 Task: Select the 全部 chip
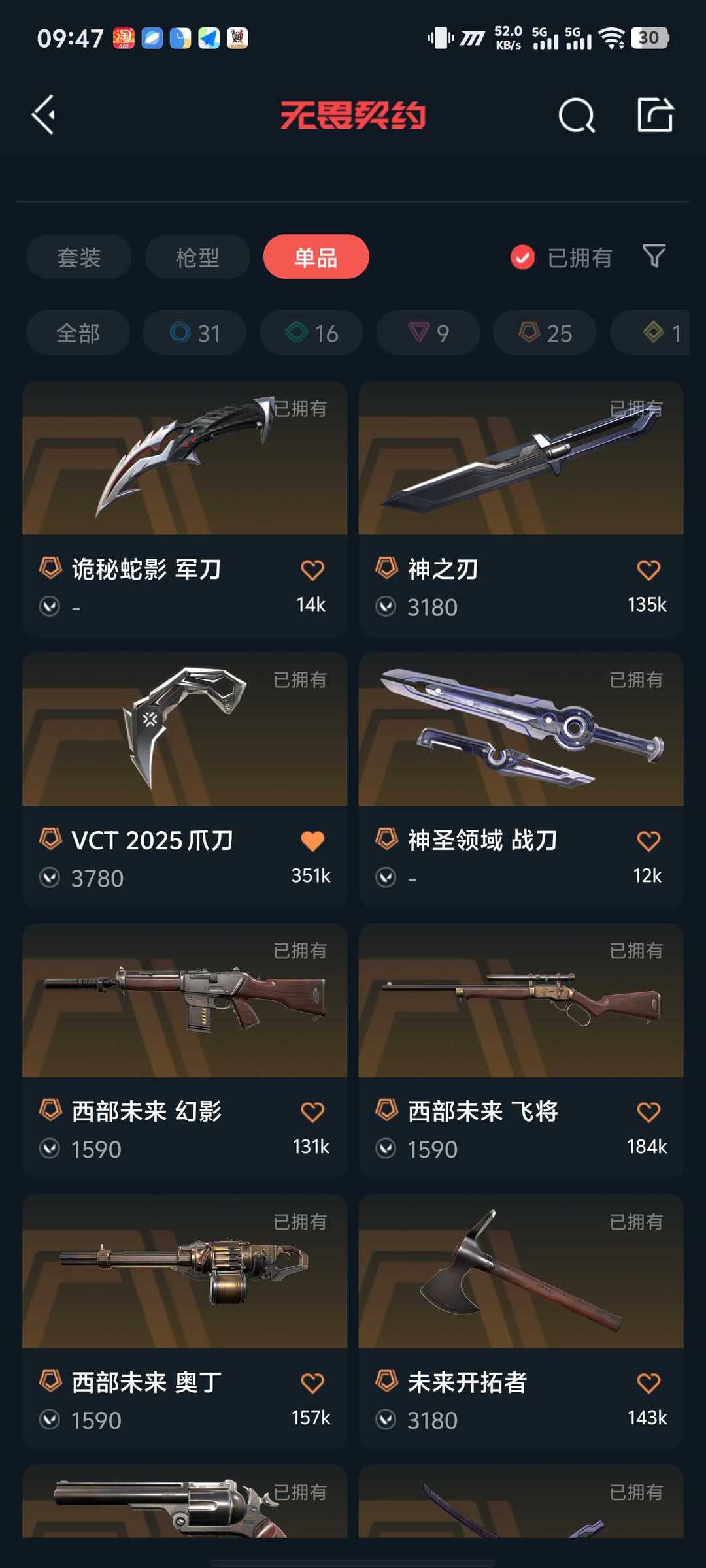tap(78, 333)
